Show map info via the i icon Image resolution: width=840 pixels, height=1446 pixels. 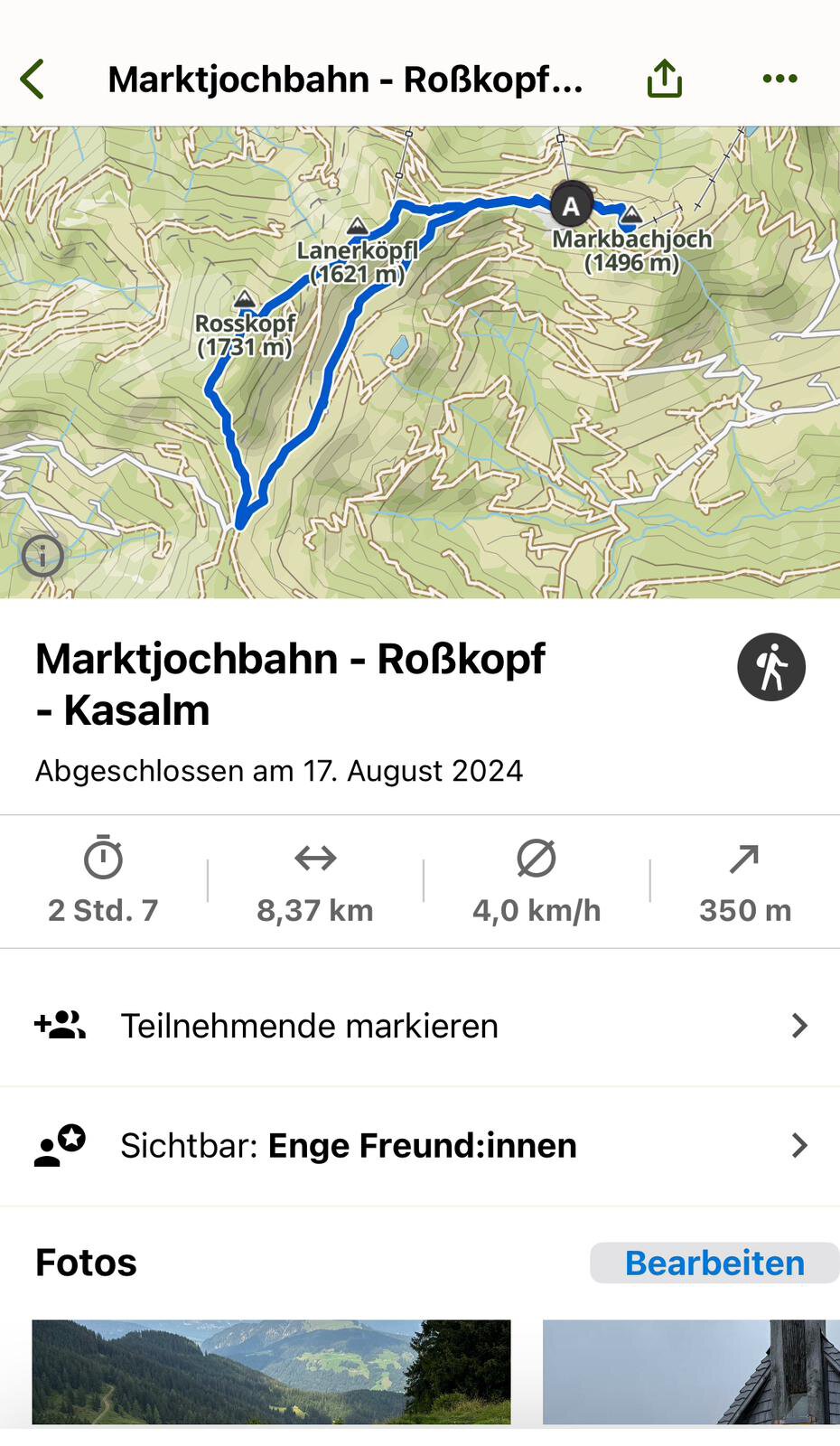[42, 556]
